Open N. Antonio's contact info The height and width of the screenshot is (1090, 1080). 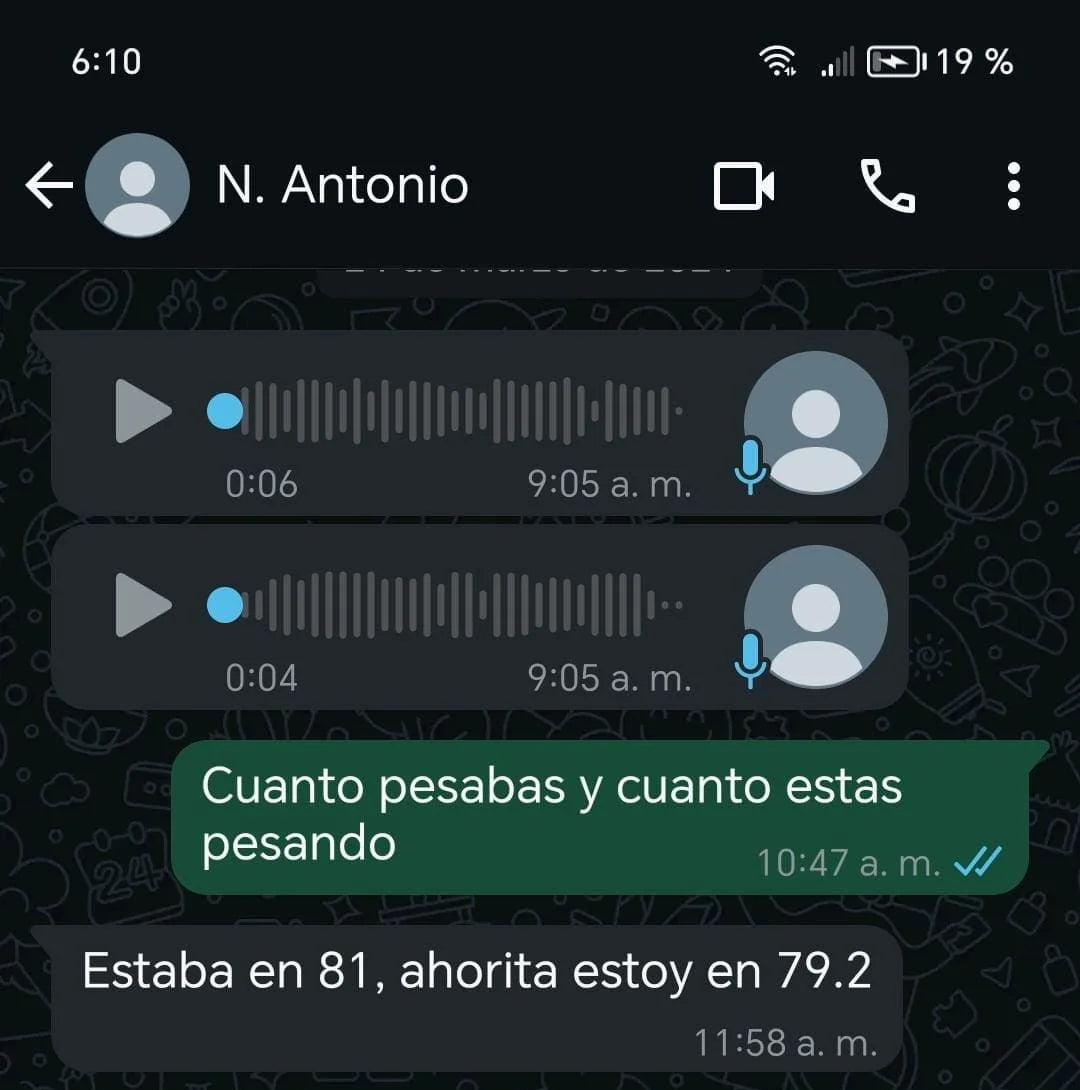[x=342, y=186]
